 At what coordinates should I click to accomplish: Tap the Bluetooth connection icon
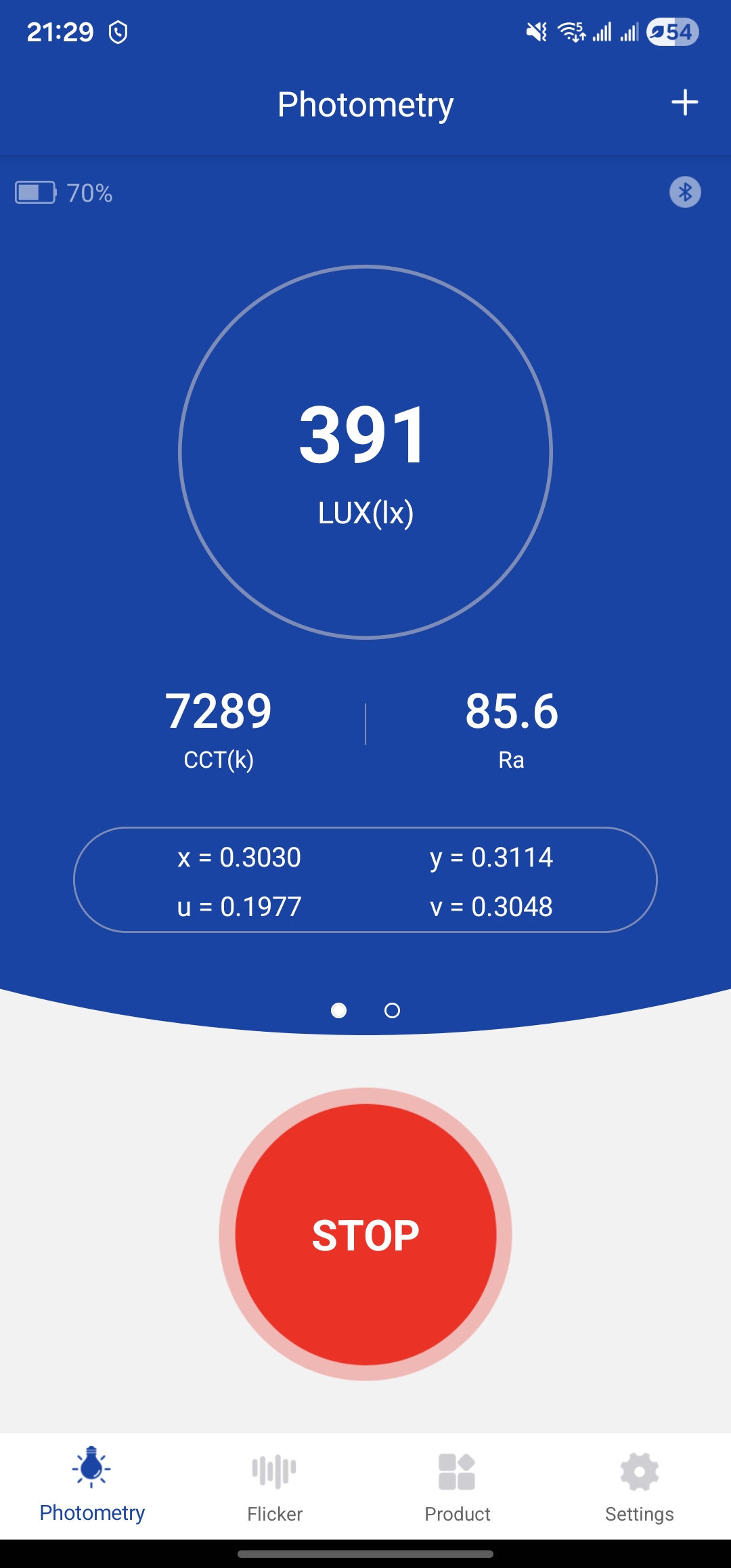tap(685, 192)
